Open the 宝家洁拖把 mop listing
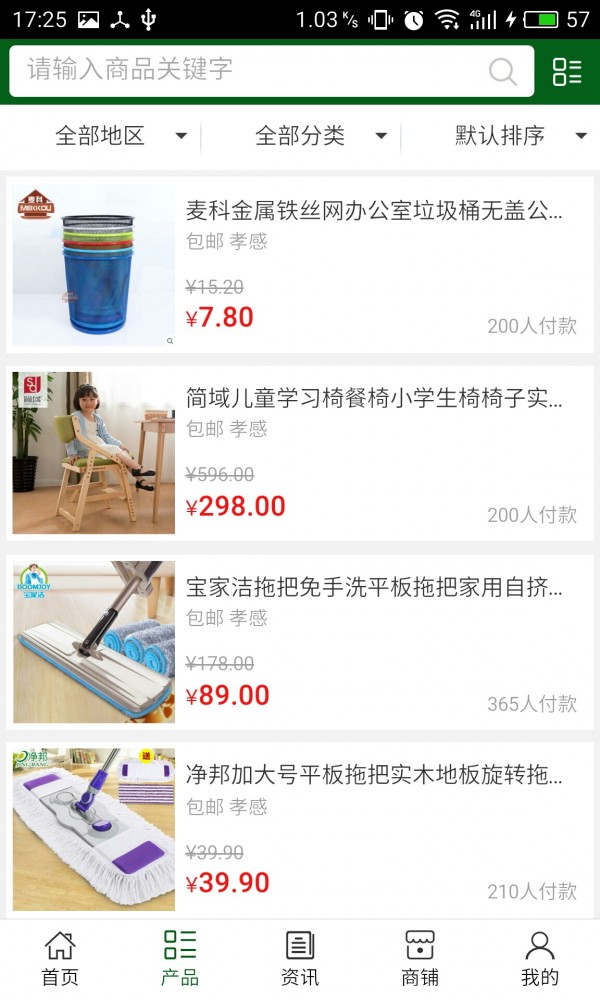 click(x=300, y=642)
